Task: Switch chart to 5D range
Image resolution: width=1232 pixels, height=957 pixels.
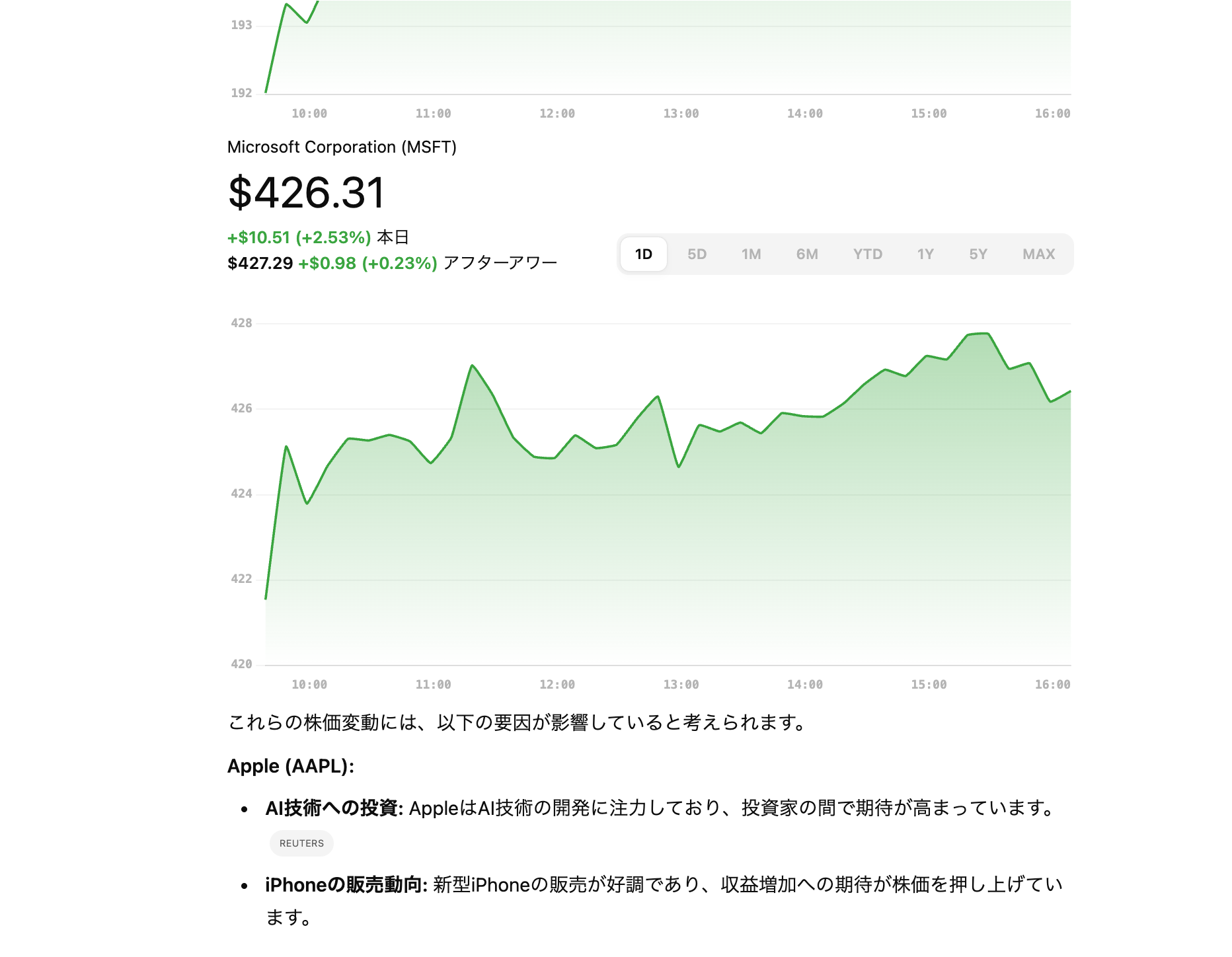Action: coord(697,254)
